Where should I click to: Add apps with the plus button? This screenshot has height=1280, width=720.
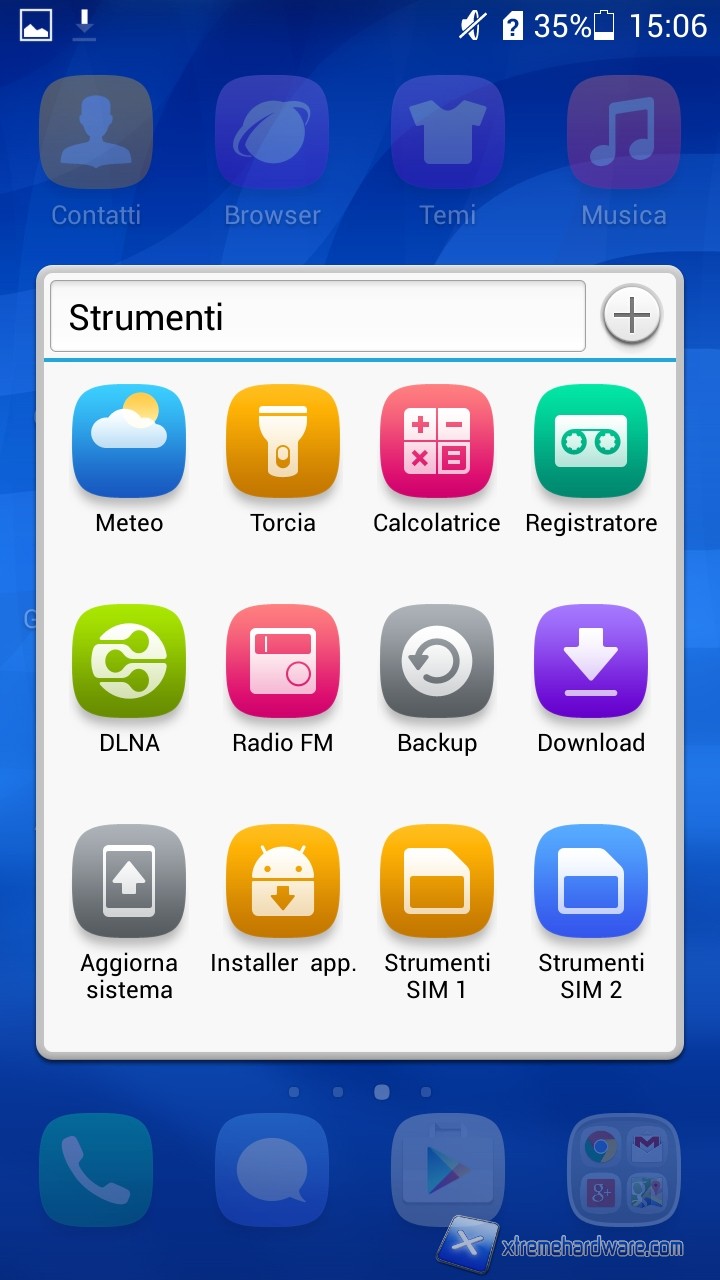point(631,315)
